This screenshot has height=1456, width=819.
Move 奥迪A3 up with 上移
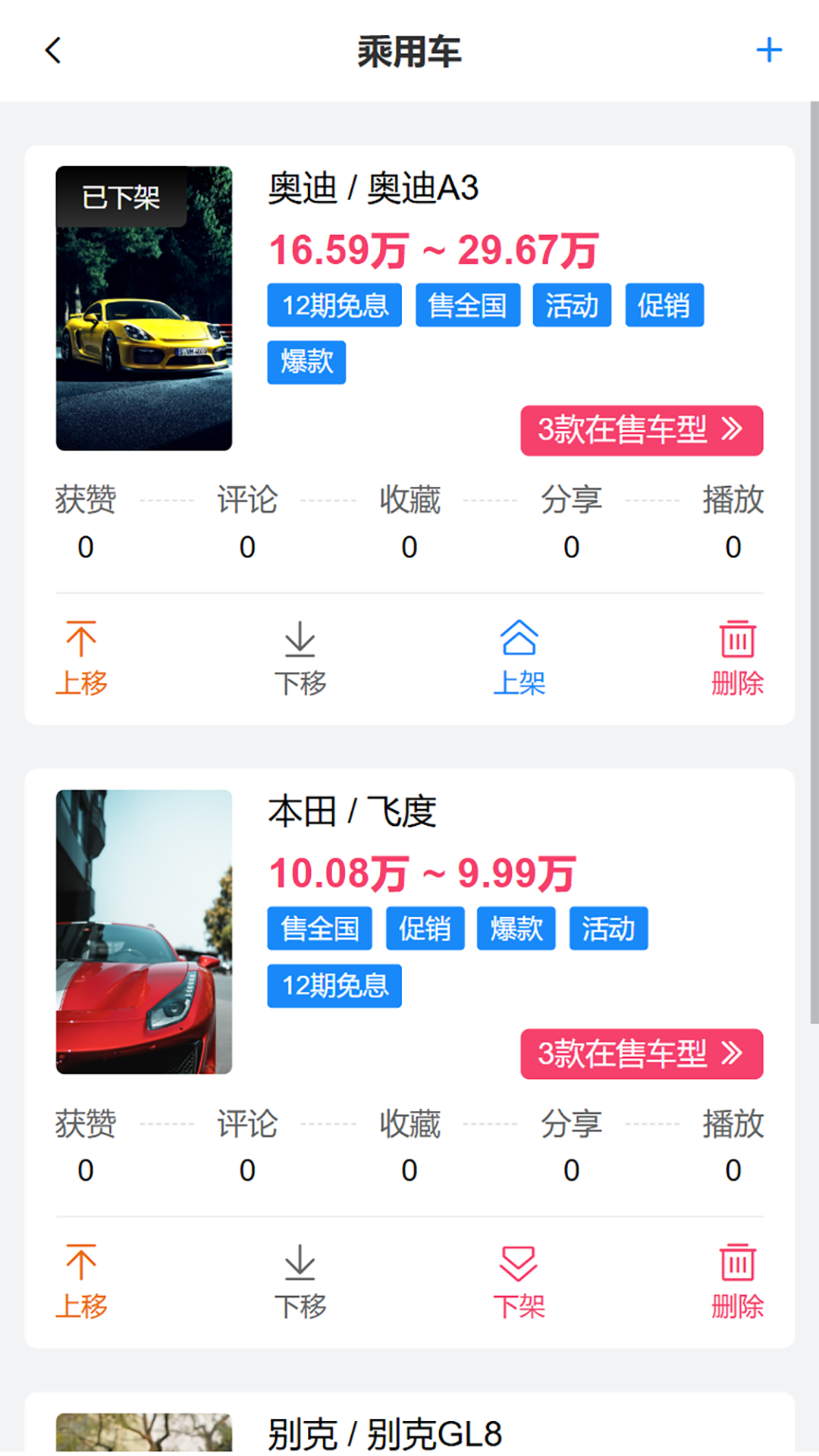pyautogui.click(x=81, y=658)
